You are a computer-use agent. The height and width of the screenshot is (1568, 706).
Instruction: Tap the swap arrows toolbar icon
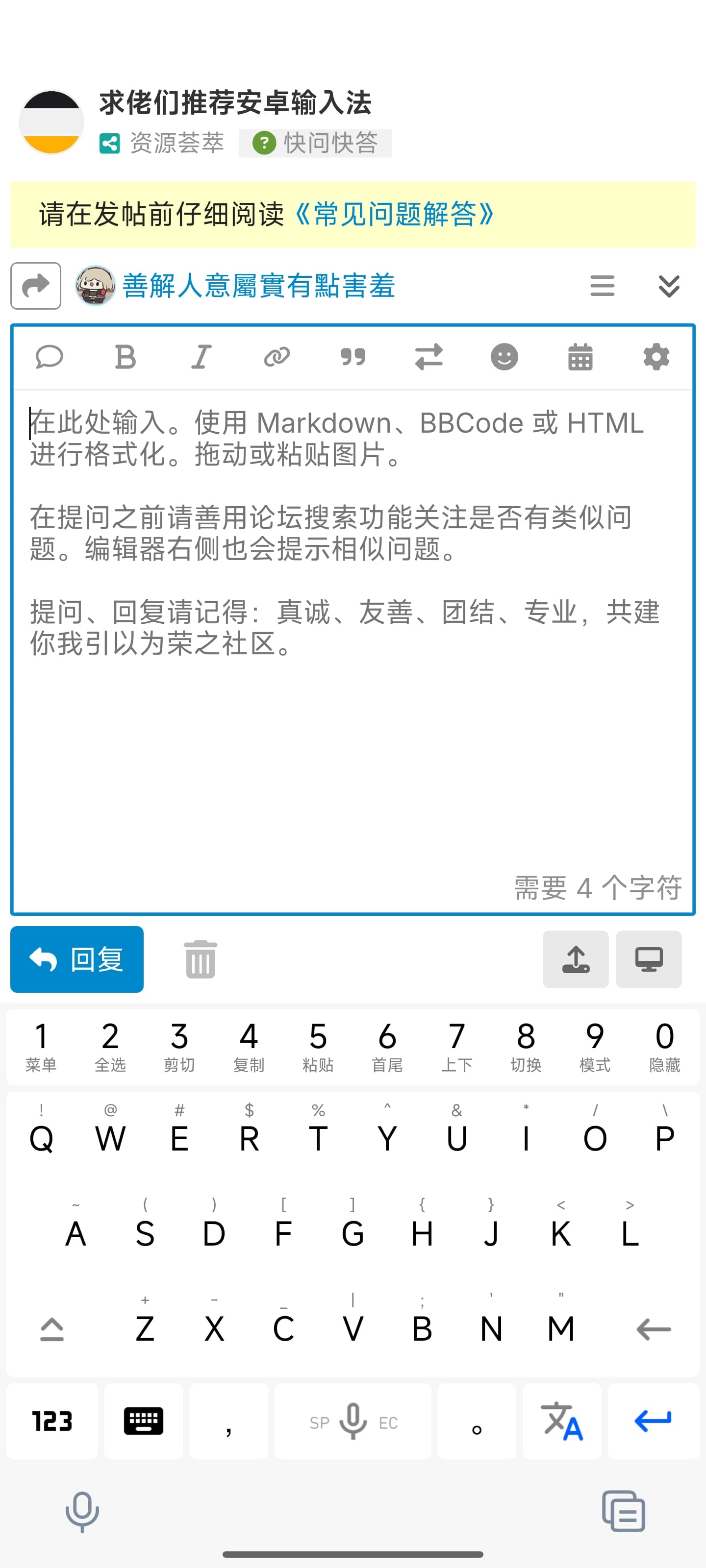[x=429, y=357]
